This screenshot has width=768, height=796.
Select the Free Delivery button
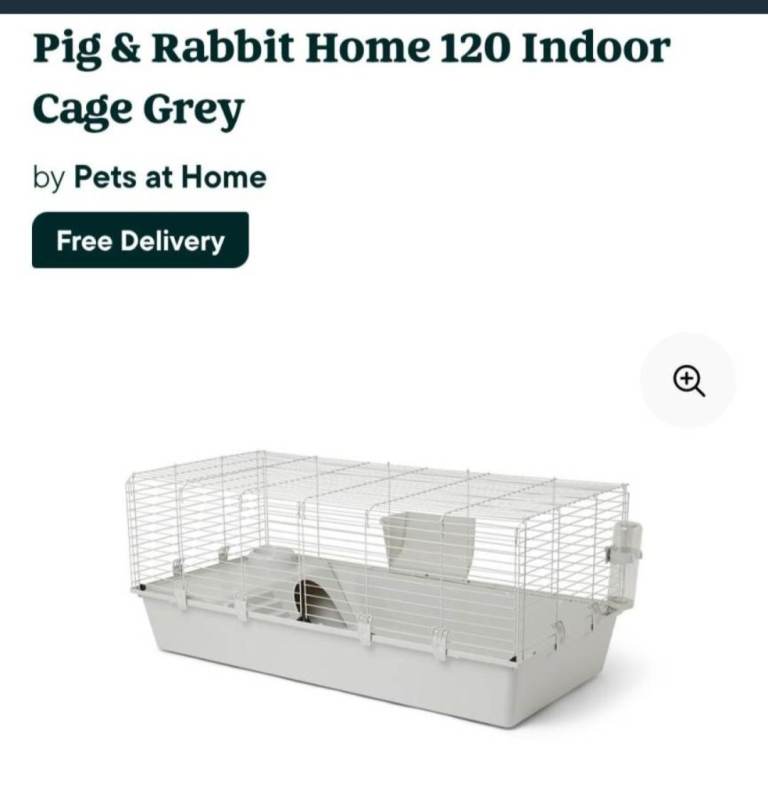[x=140, y=240]
